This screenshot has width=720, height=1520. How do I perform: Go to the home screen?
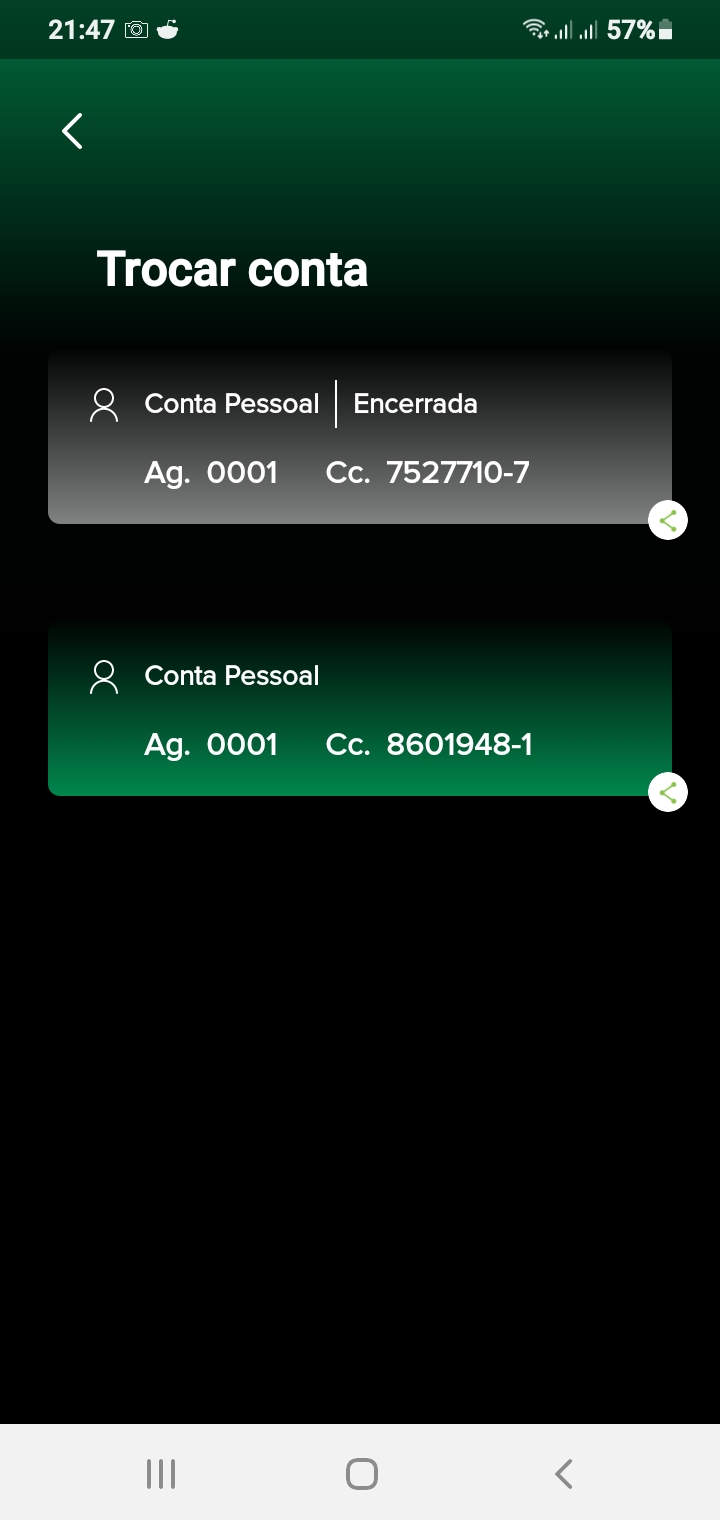coord(361,1473)
